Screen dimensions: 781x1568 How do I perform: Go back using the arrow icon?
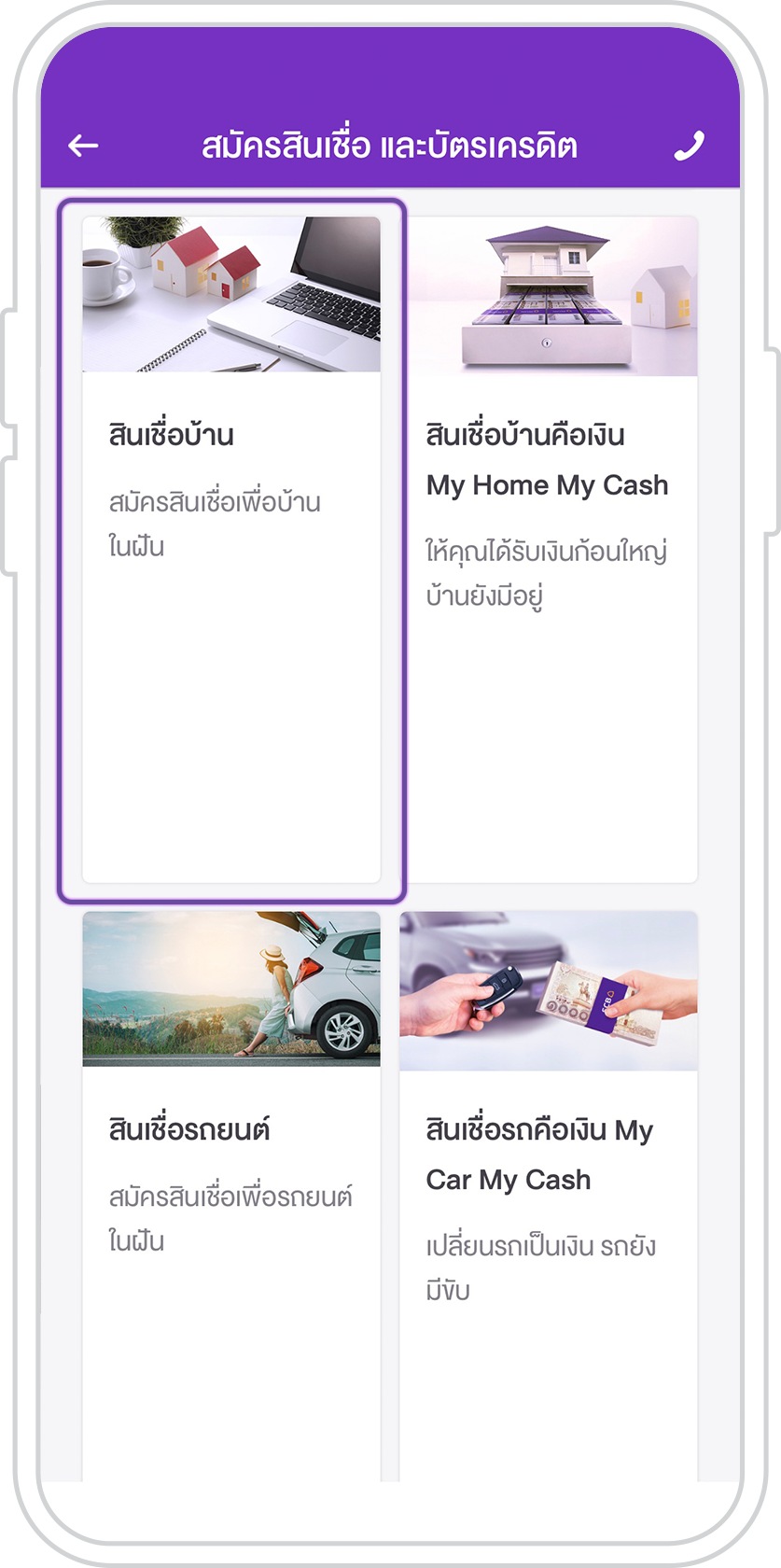pyautogui.click(x=83, y=146)
